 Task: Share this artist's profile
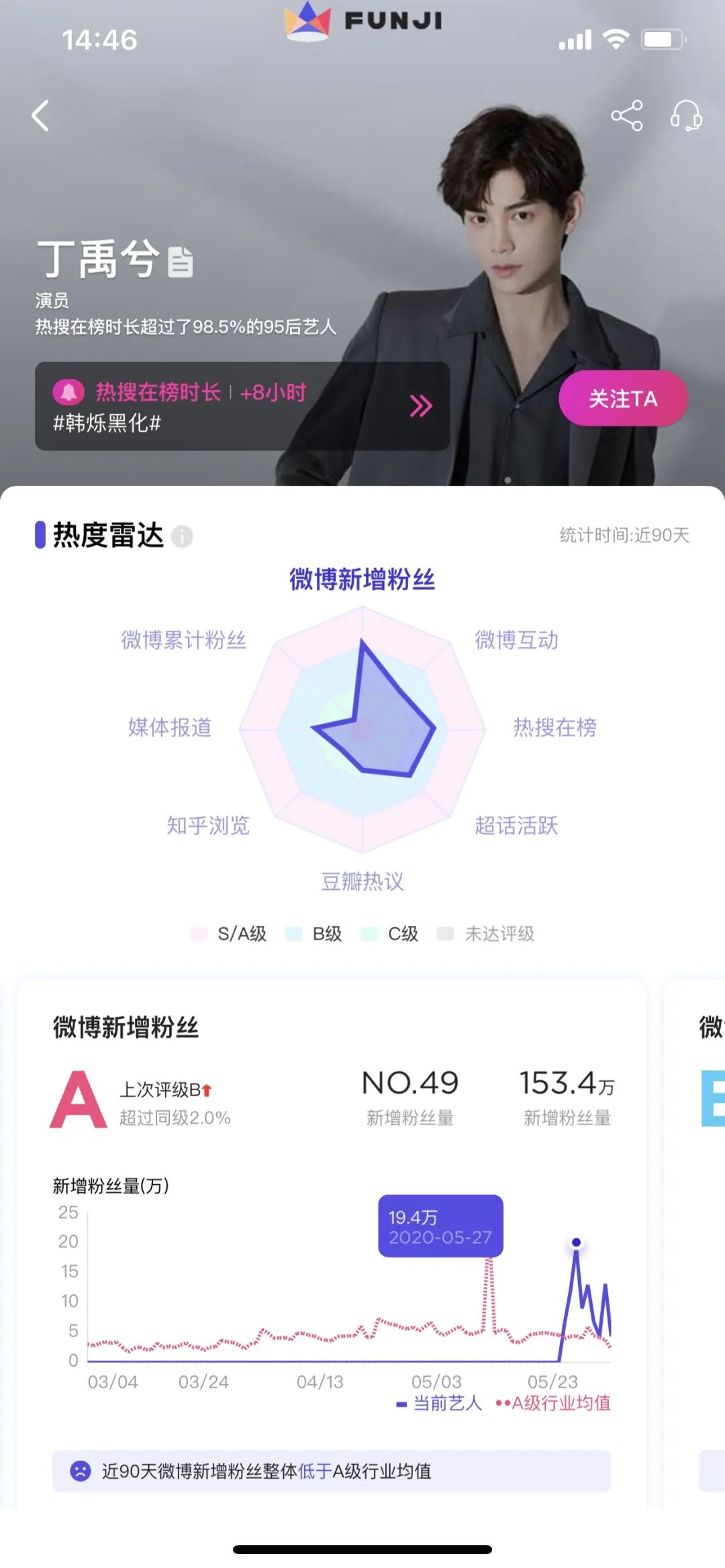click(626, 115)
